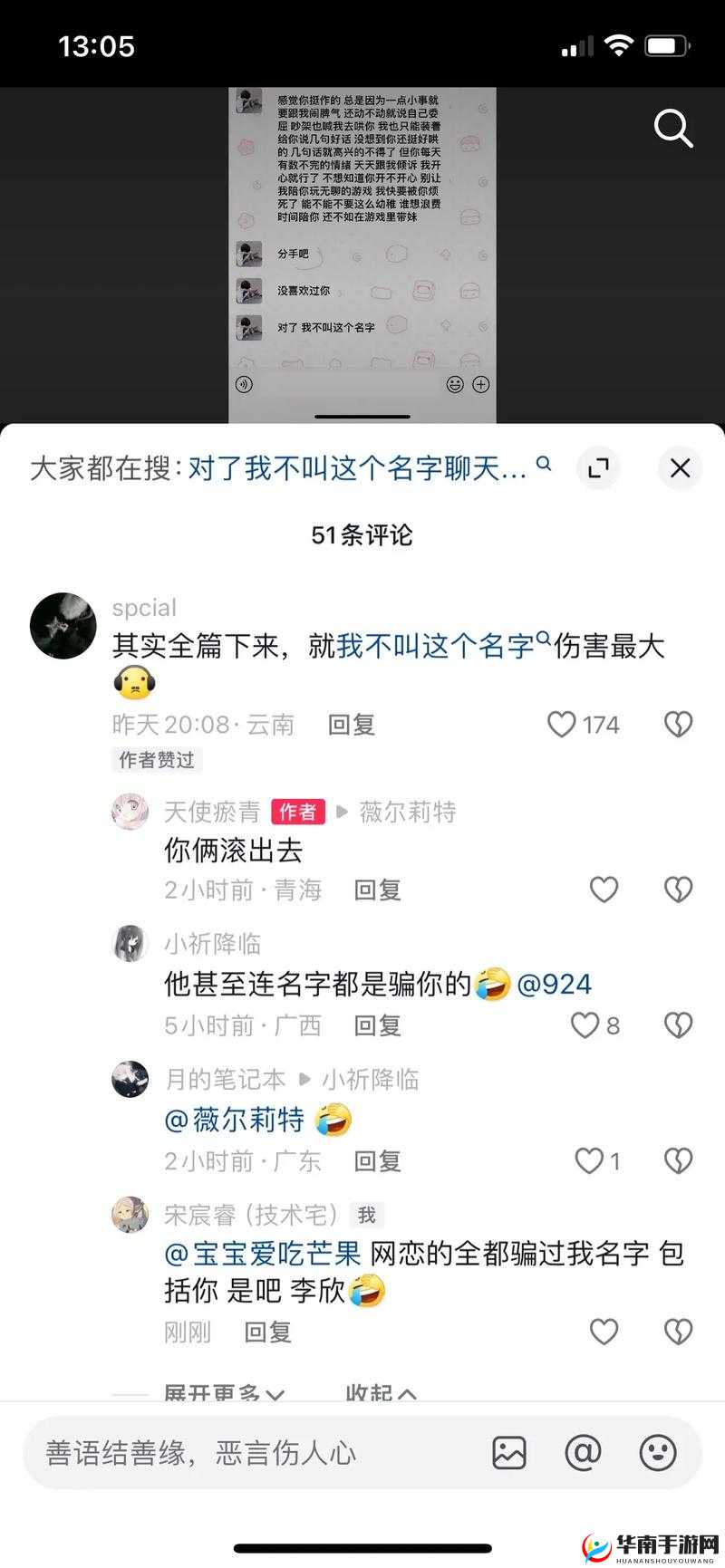Reply to 天使瘀青's comment
This screenshot has width=725, height=1568.
click(377, 890)
